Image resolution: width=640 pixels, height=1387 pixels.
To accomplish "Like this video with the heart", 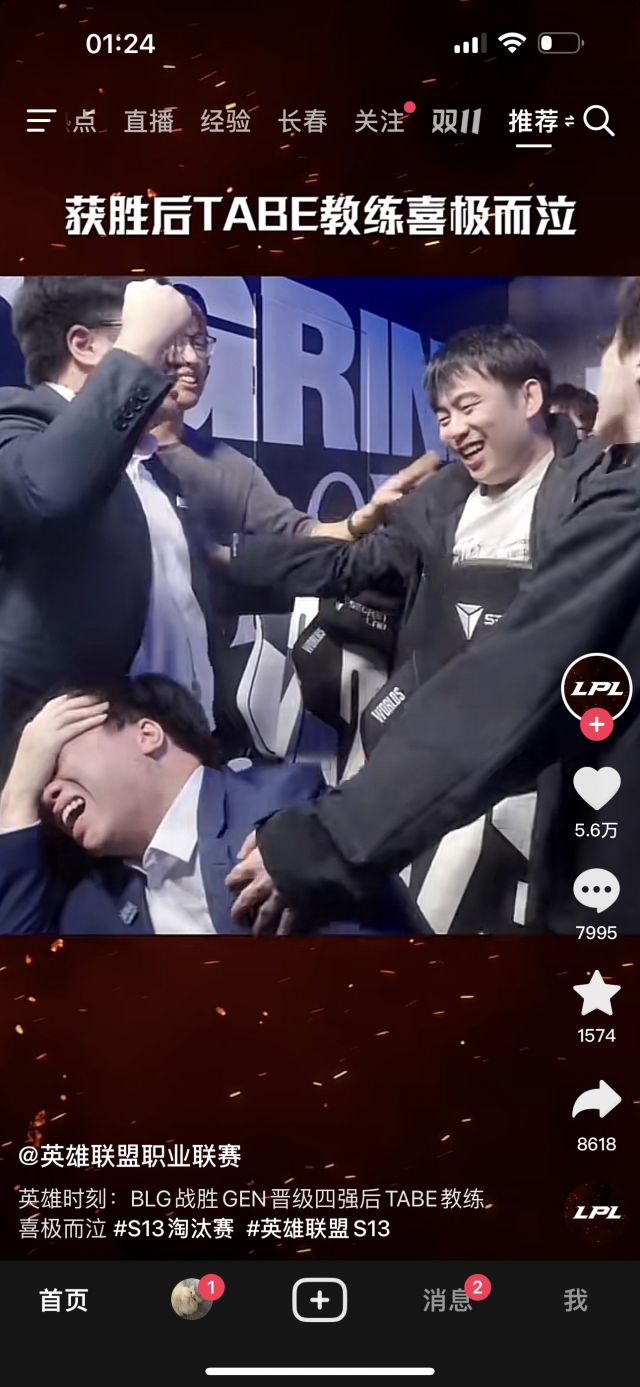I will point(596,790).
